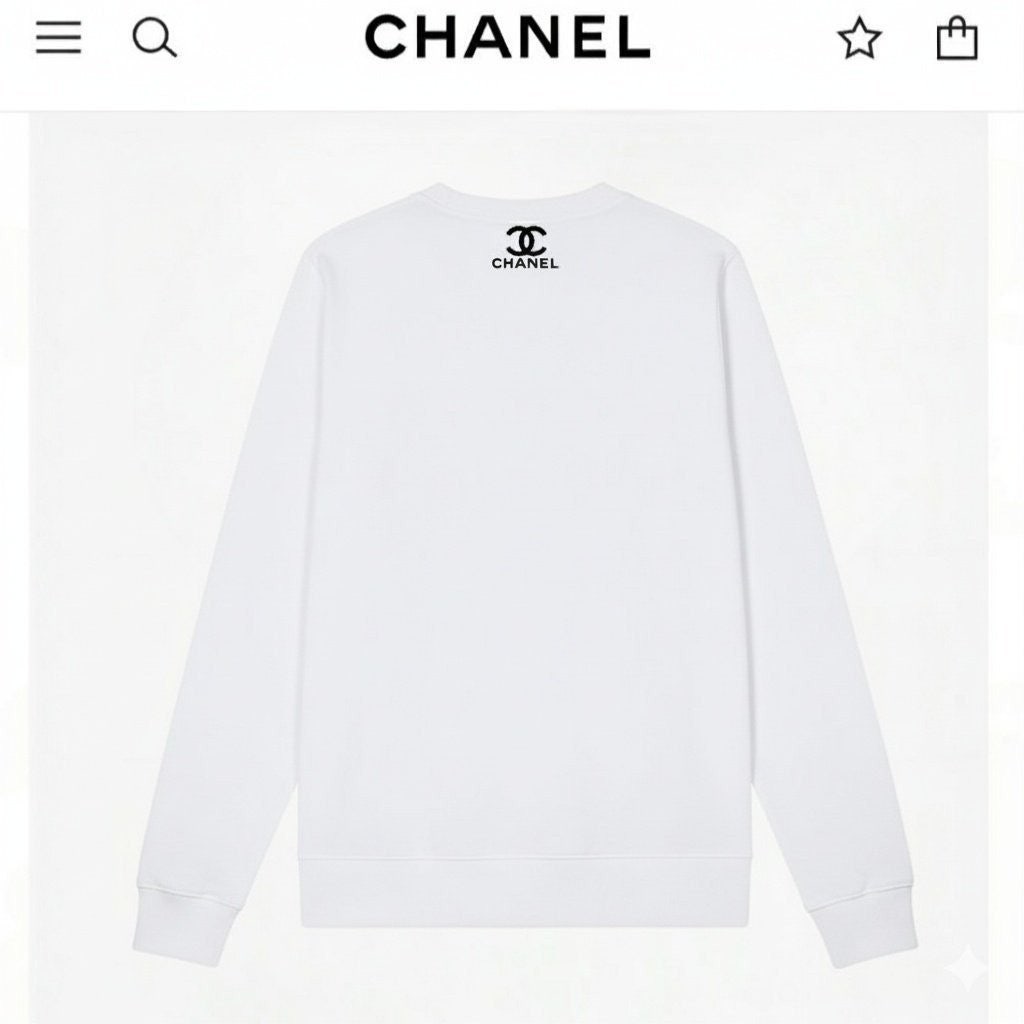Go to homepage via CHANEL header logo
The width and height of the screenshot is (1024, 1024).
click(507, 38)
